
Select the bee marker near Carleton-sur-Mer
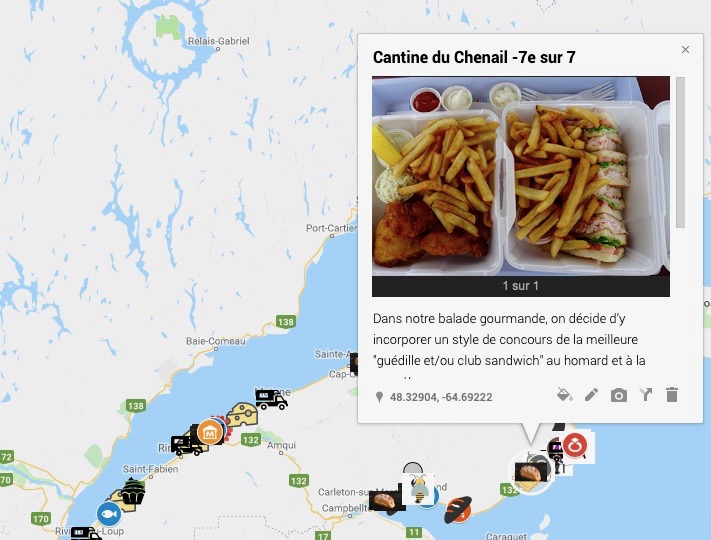[419, 491]
